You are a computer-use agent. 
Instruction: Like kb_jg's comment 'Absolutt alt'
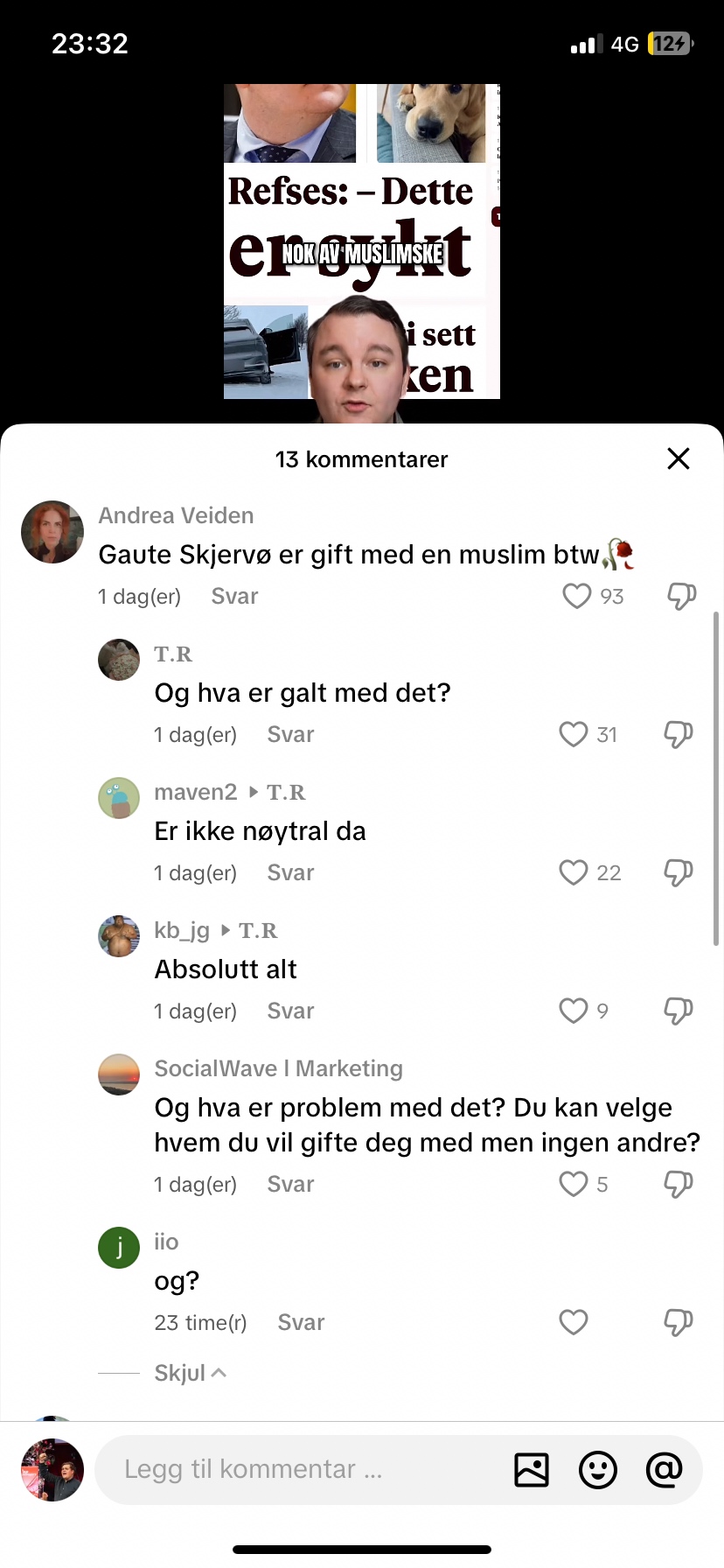574,1011
